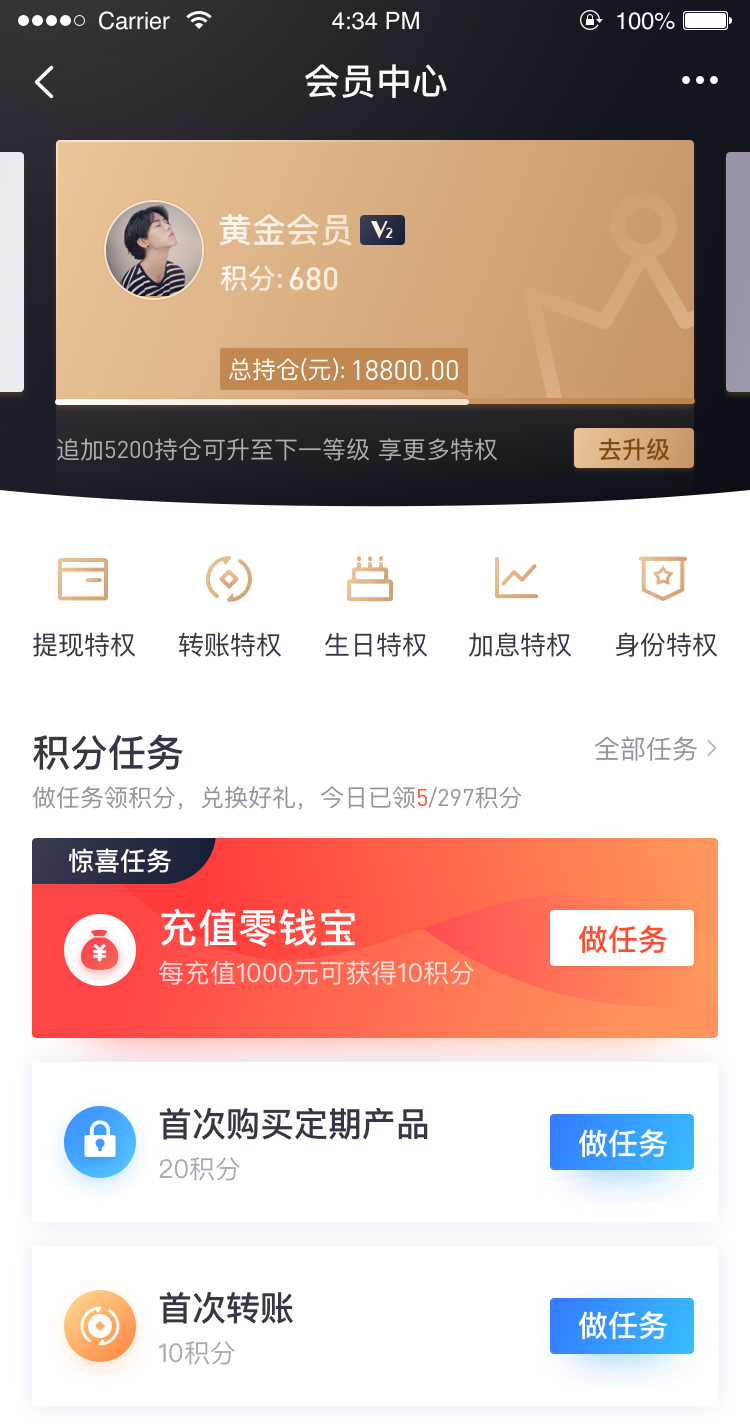Open 加息特权 interest bonus privilege

point(520,606)
